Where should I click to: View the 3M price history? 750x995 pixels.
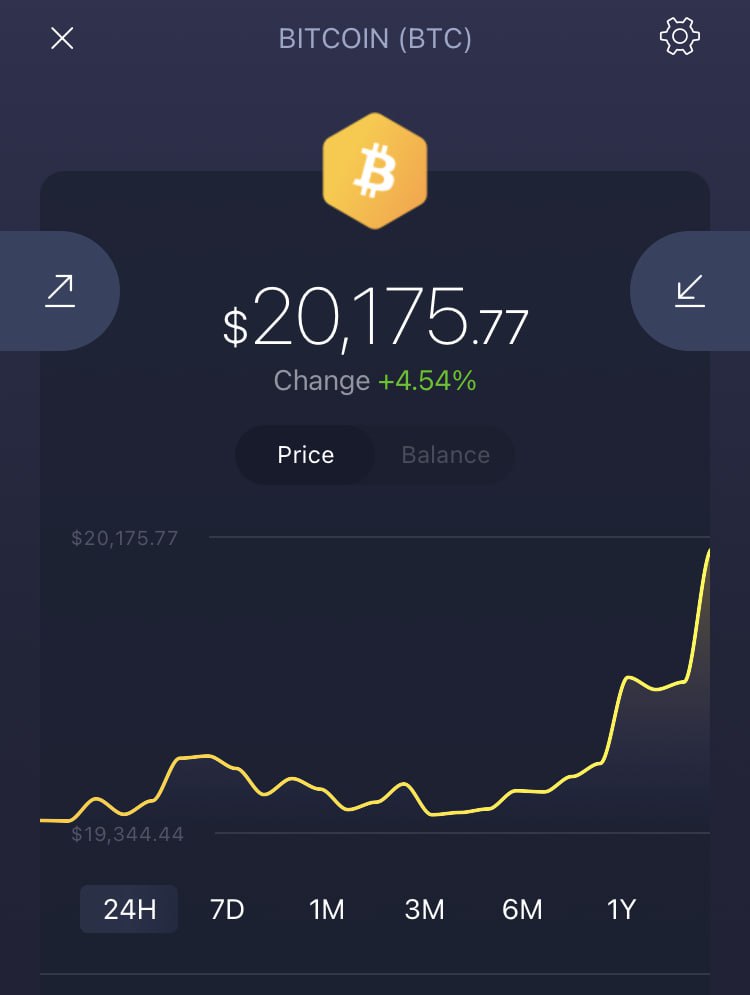pyautogui.click(x=424, y=909)
